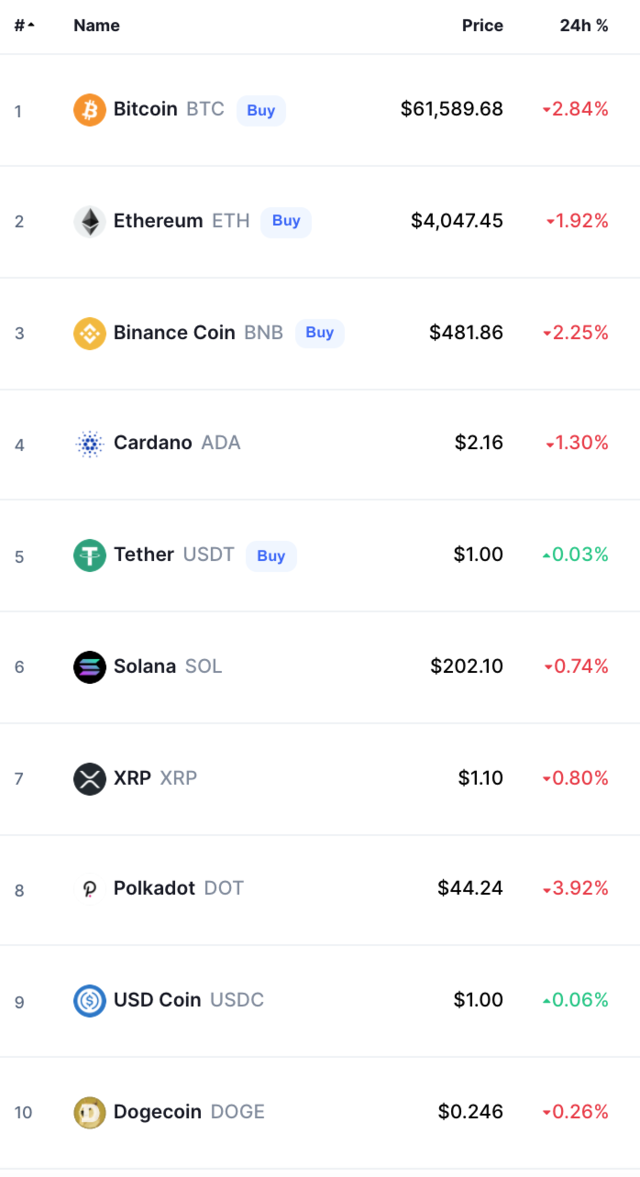
Task: Select the Buy chip for Tether
Action: [x=271, y=556]
